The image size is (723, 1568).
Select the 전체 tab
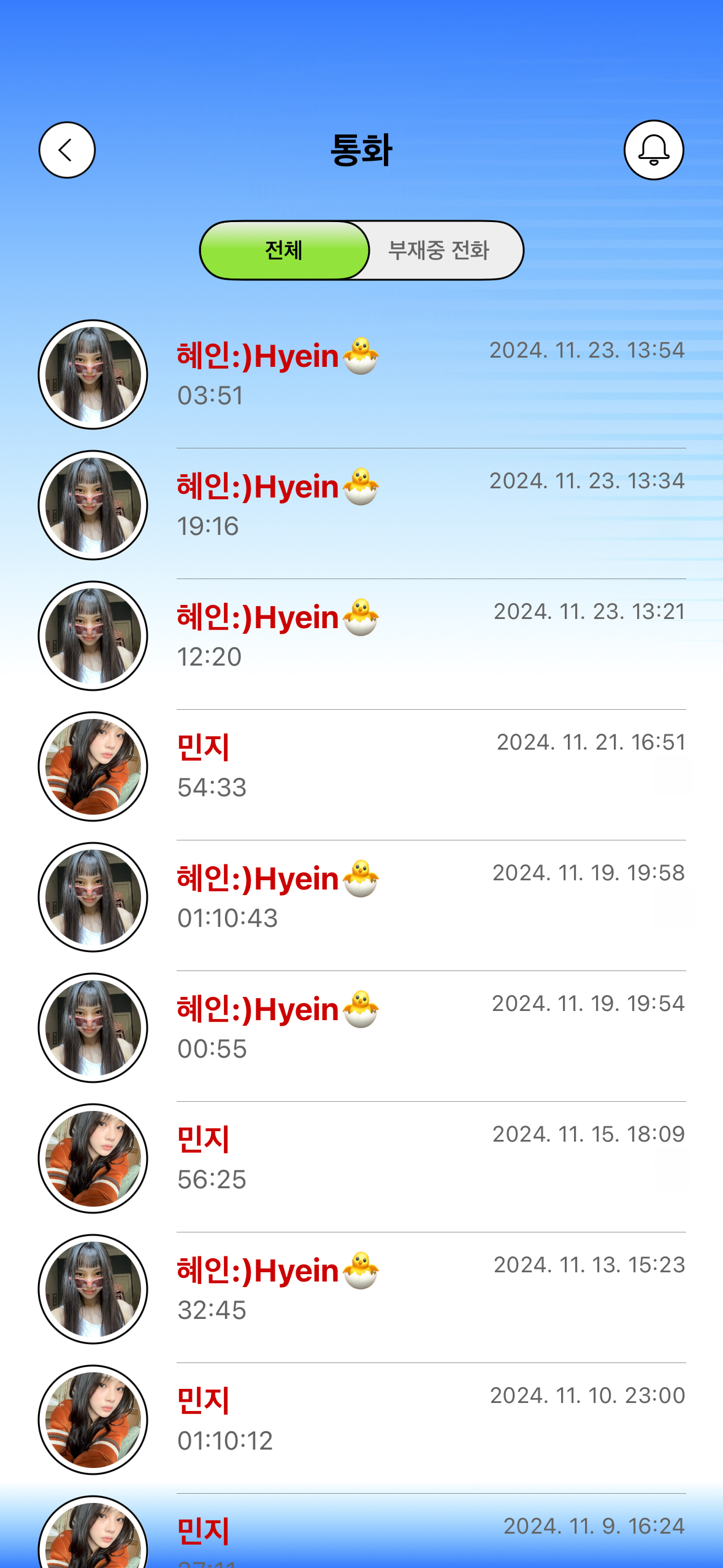pos(285,250)
